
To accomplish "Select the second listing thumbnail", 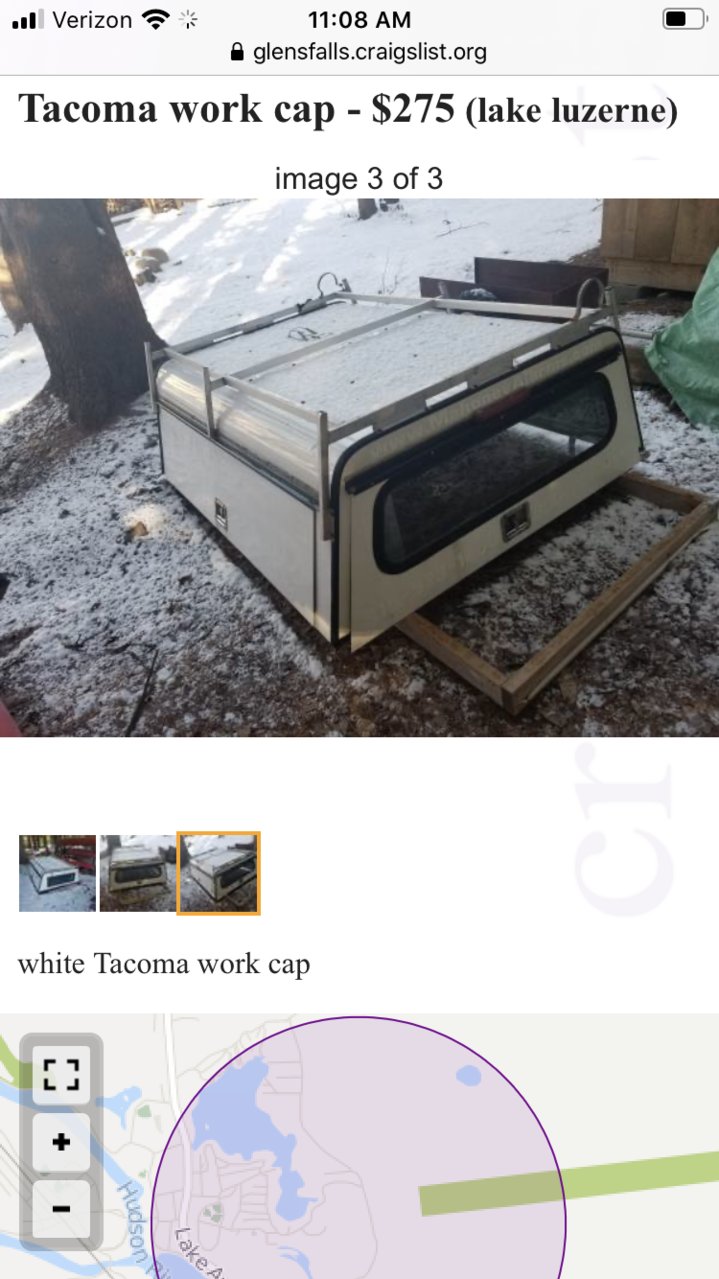I will point(138,873).
